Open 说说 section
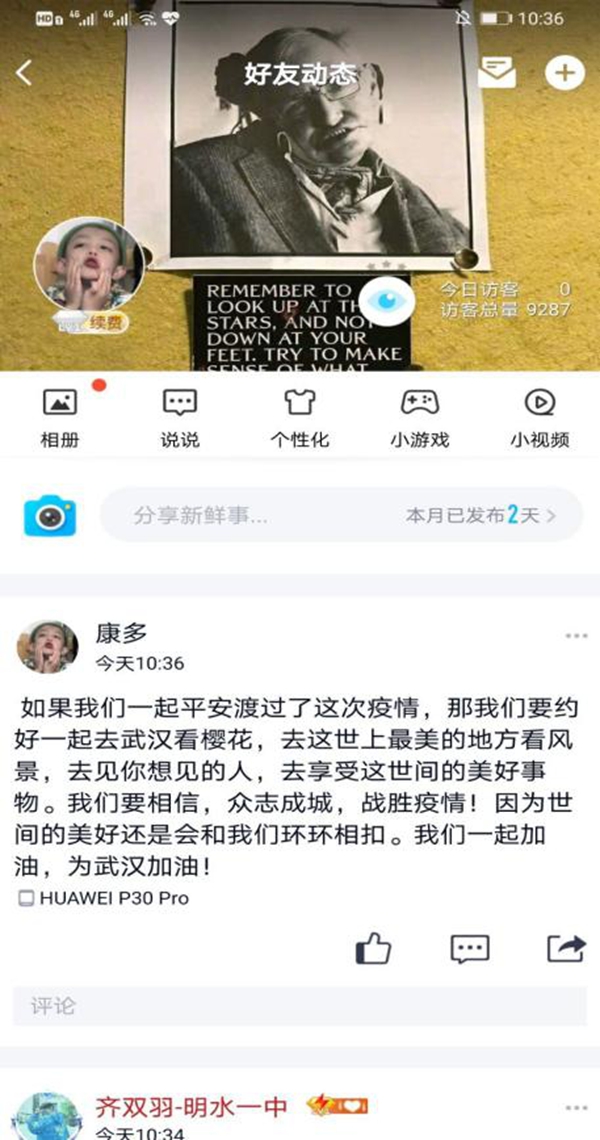 [x=180, y=418]
